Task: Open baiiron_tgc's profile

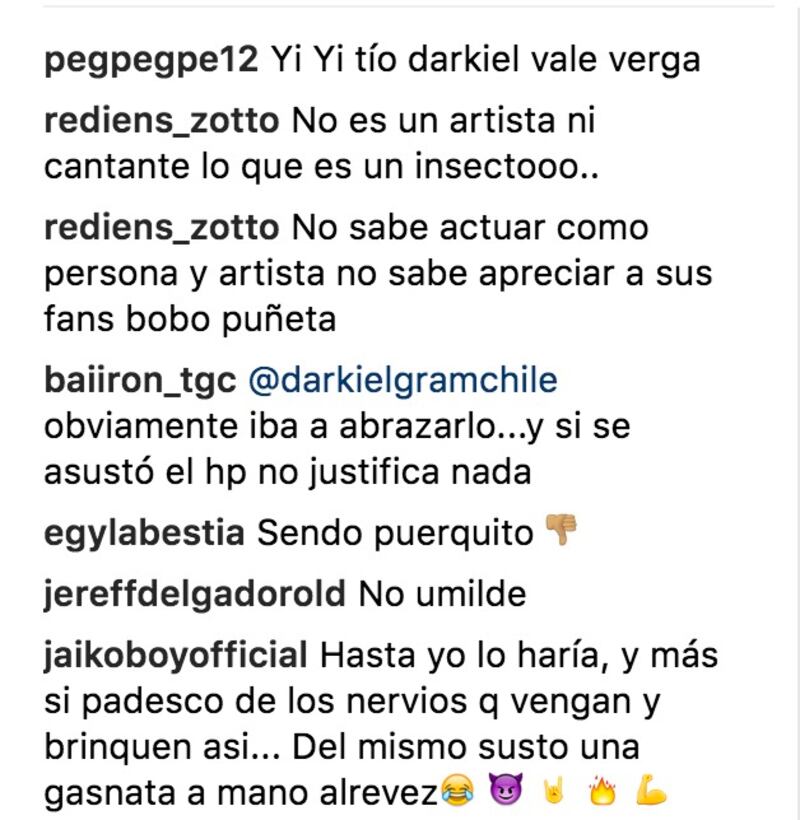Action: point(139,380)
